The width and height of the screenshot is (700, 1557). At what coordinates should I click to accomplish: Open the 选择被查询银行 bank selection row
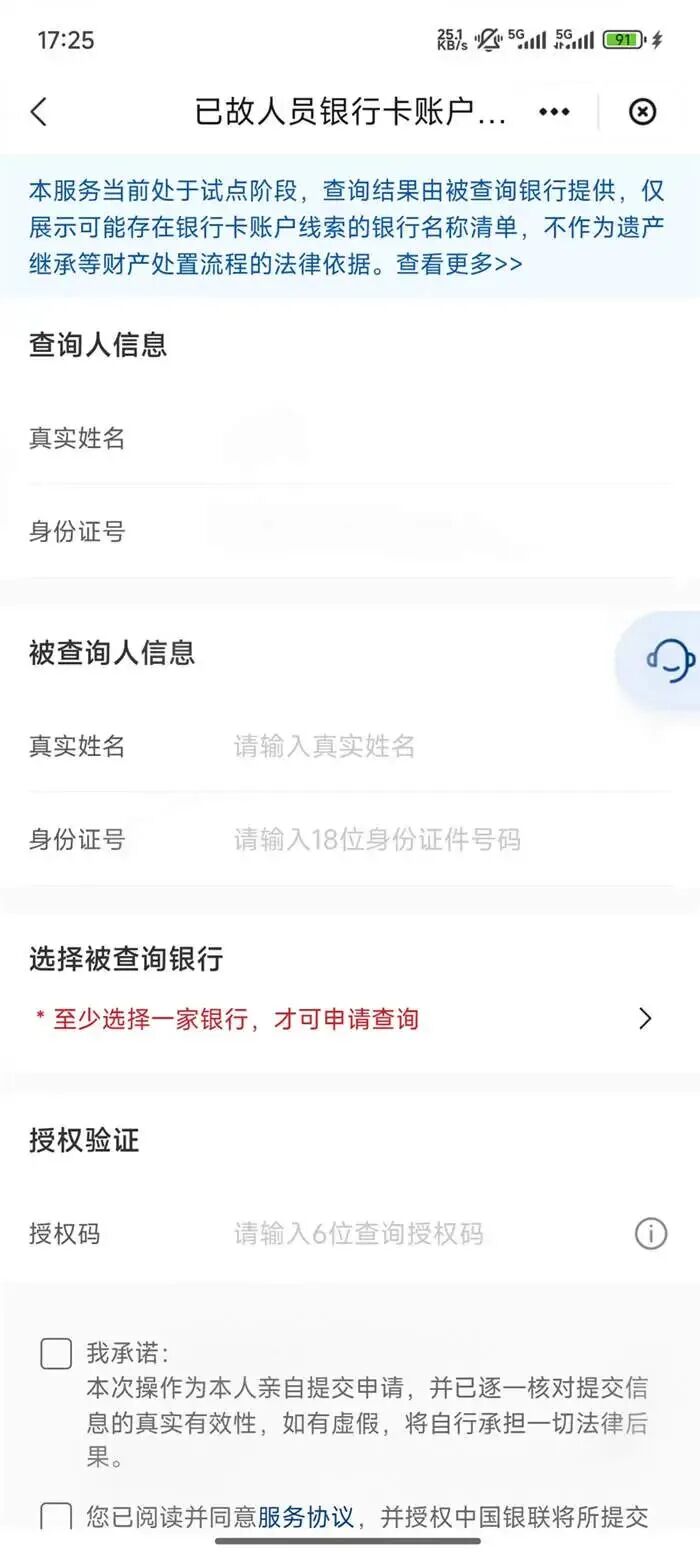350,1019
